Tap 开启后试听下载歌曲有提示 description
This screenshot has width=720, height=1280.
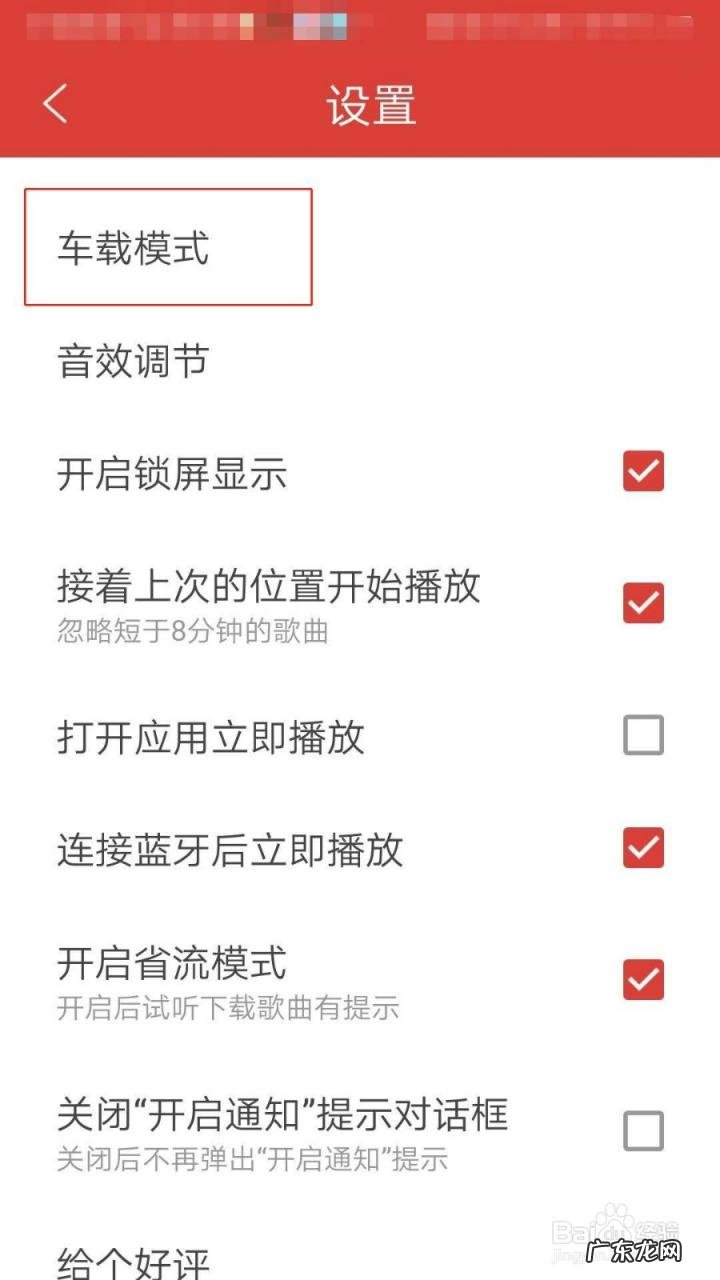pos(226,1010)
